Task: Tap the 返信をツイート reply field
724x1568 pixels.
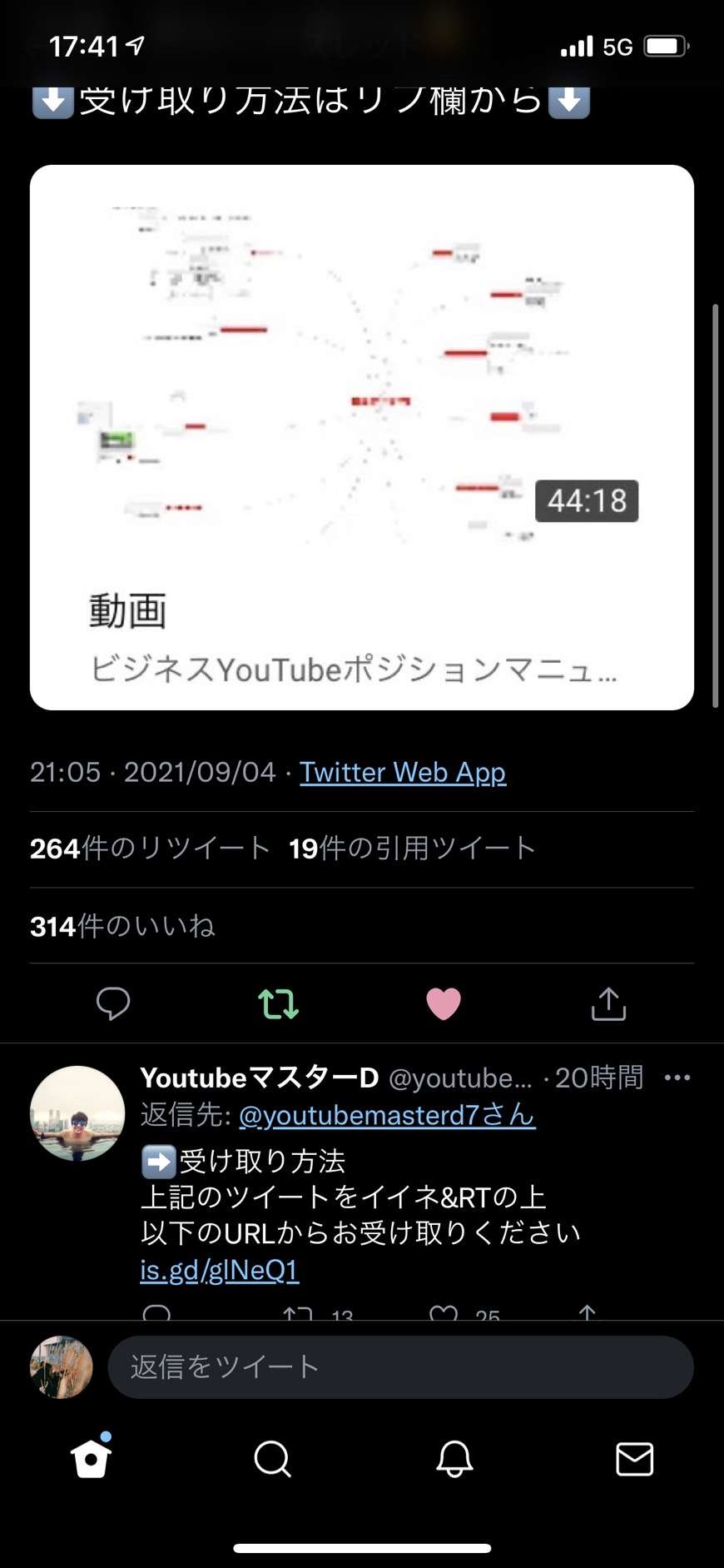Action: [x=400, y=1367]
